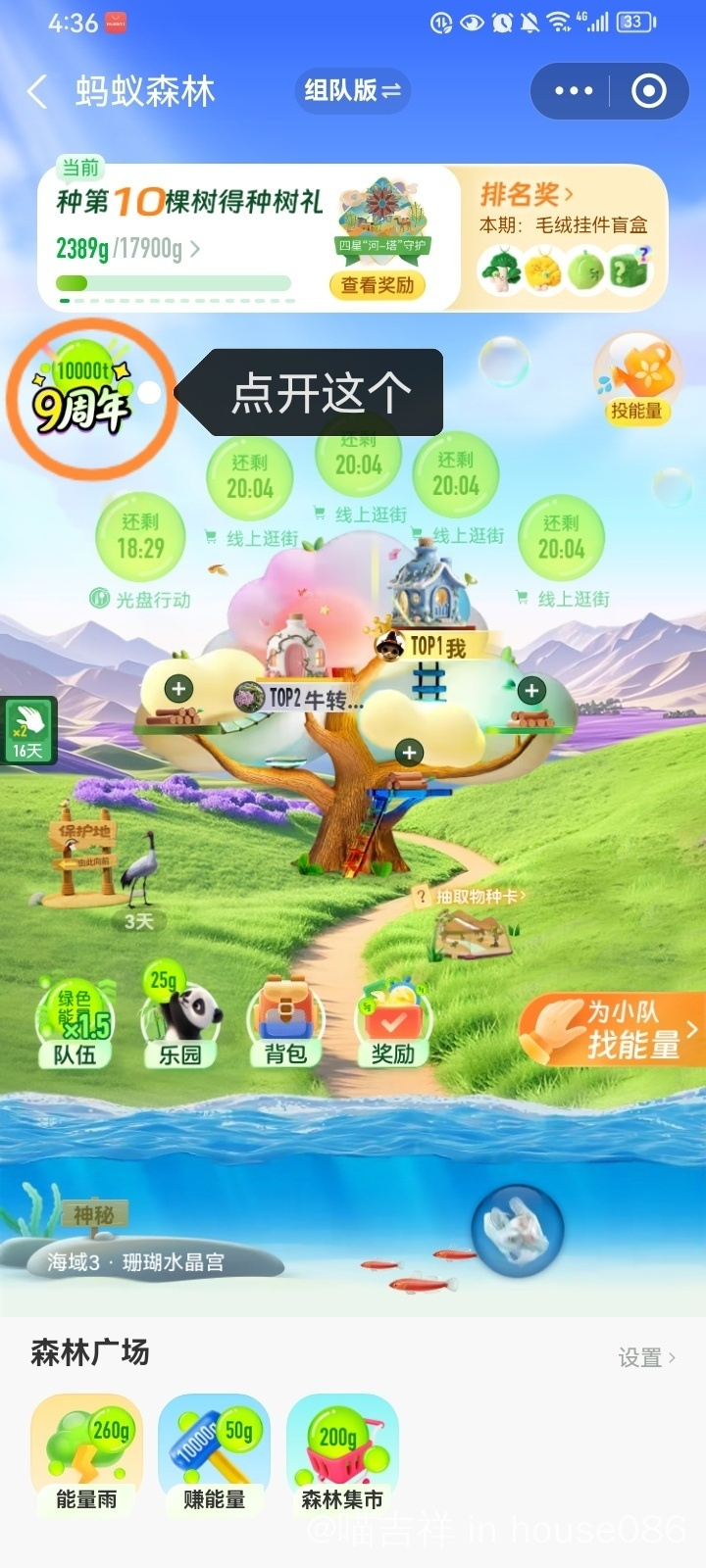Tap 为小队找能量 banner
Image resolution: width=706 pixels, height=1568 pixels.
tap(612, 1029)
